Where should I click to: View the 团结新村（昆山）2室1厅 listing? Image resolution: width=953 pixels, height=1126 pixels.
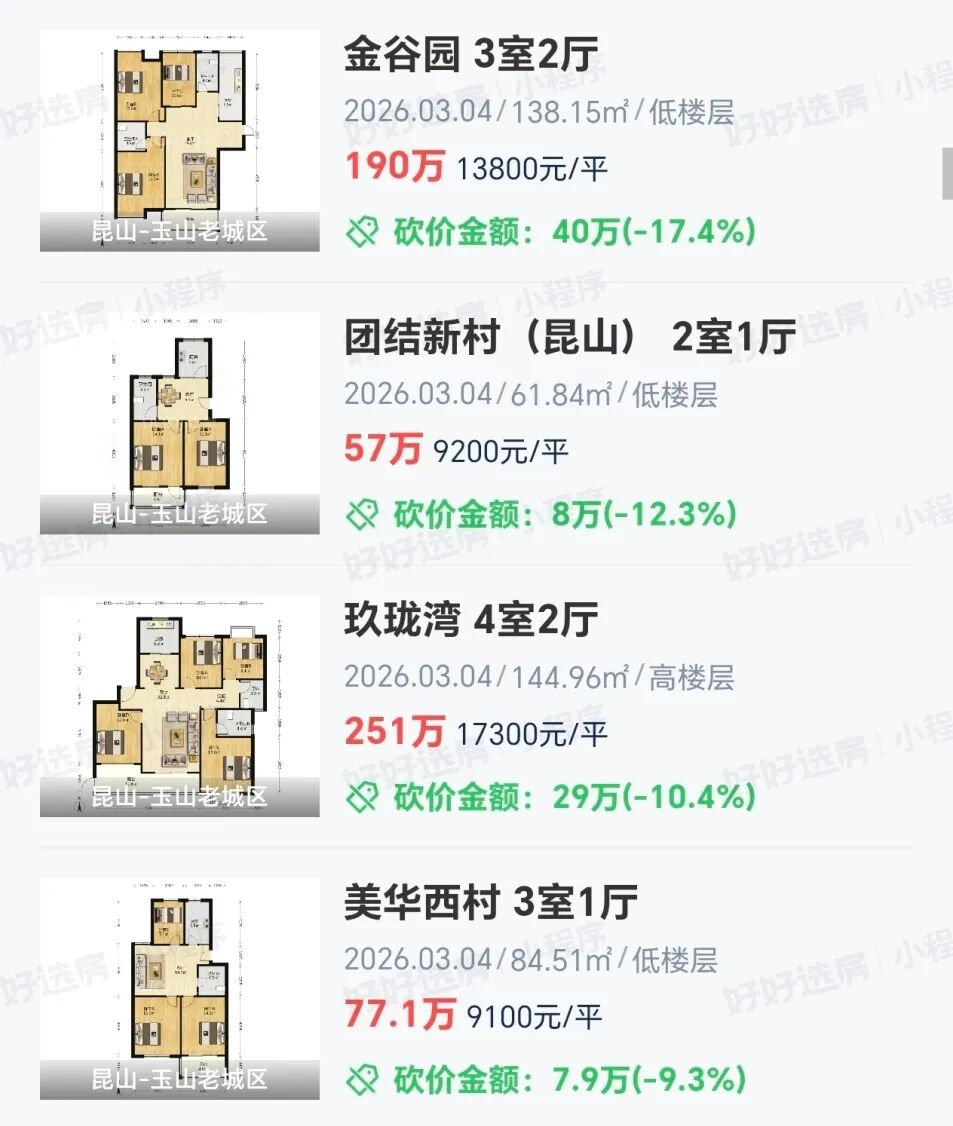tap(568, 339)
